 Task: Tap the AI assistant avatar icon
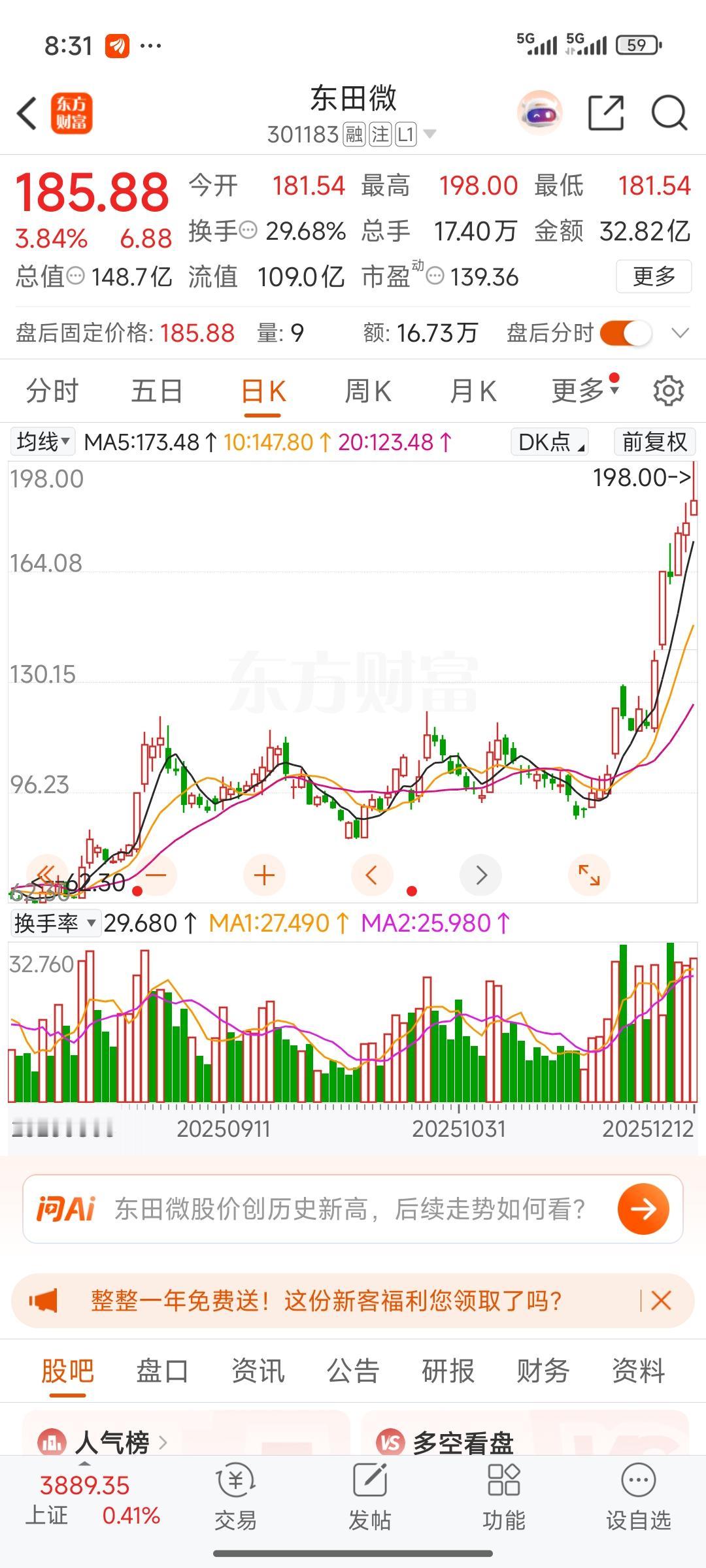click(x=539, y=112)
